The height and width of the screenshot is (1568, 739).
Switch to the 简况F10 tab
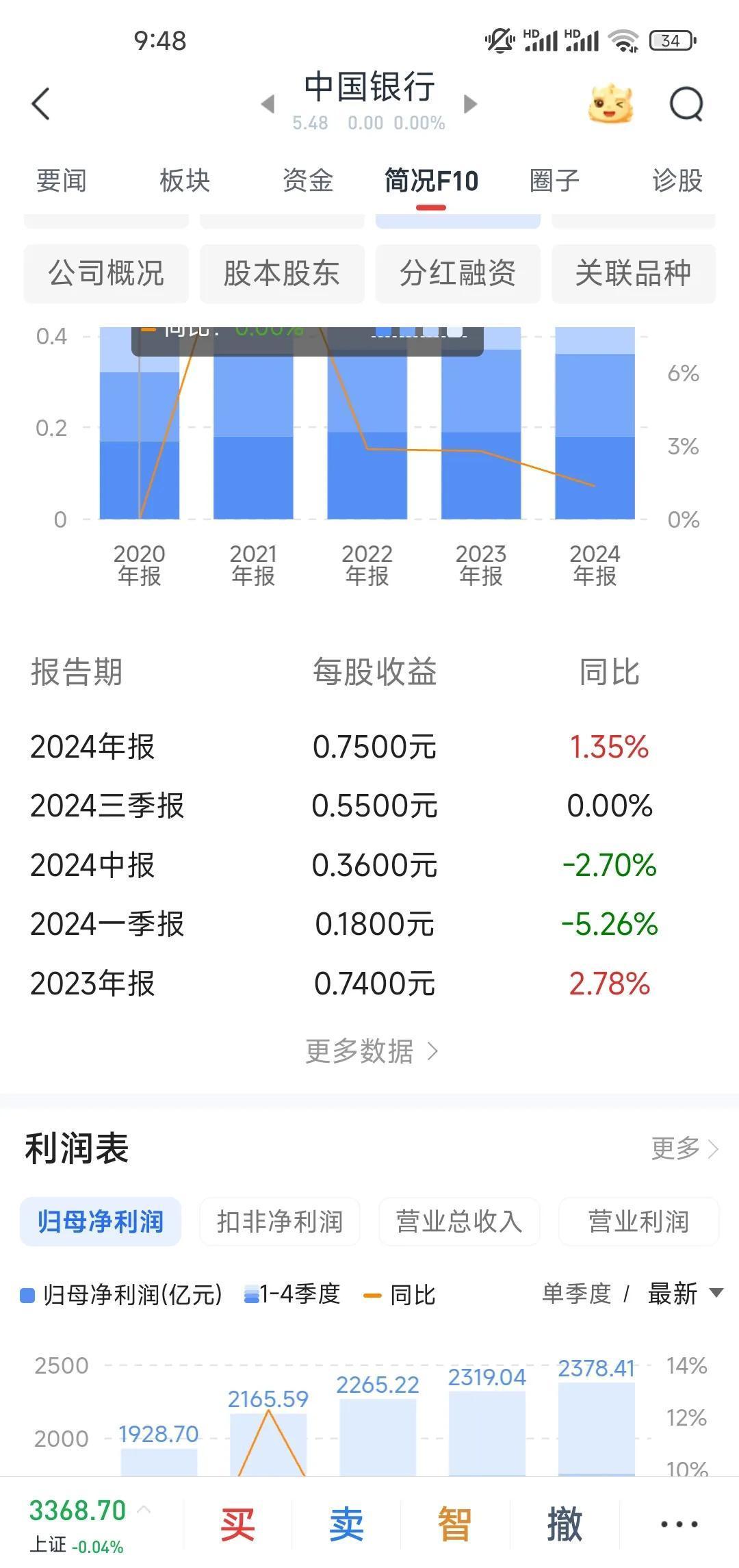(x=431, y=181)
